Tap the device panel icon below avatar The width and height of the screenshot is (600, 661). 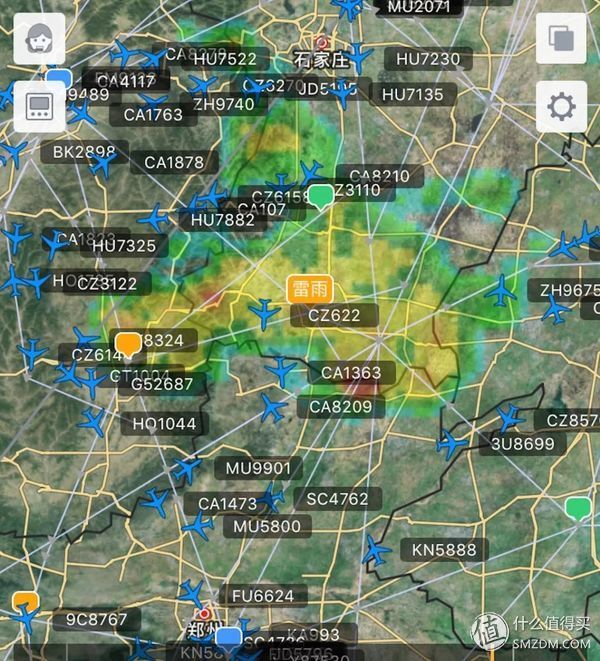[x=39, y=107]
